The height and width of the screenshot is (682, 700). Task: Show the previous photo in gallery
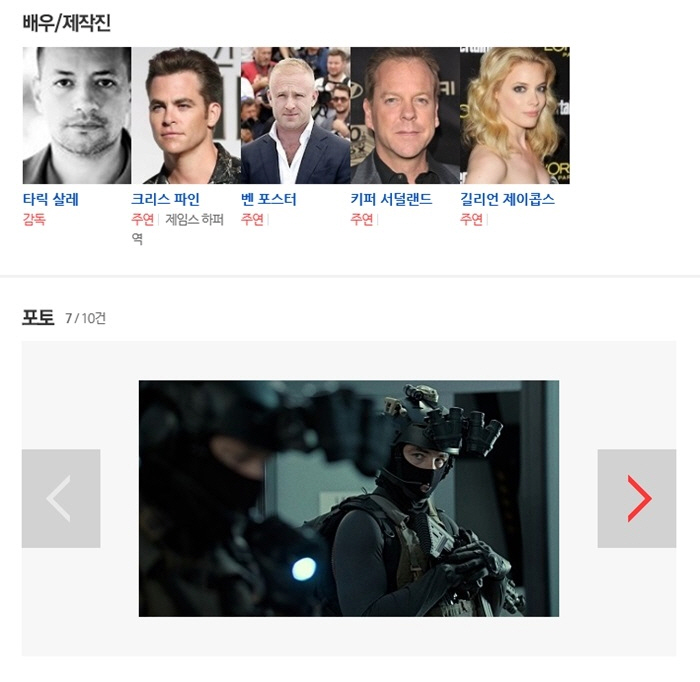point(61,498)
